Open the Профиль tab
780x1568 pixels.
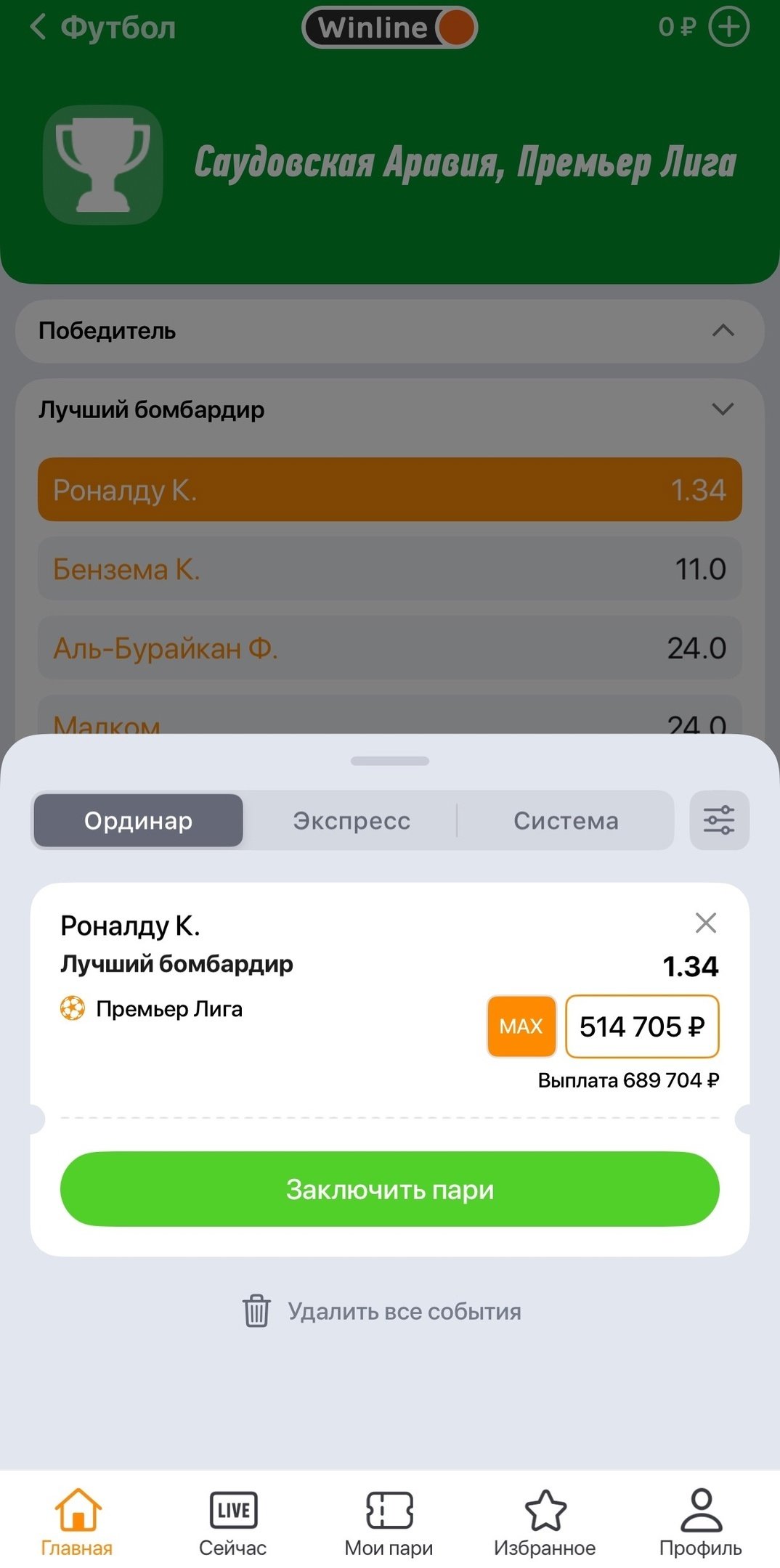[x=700, y=1522]
